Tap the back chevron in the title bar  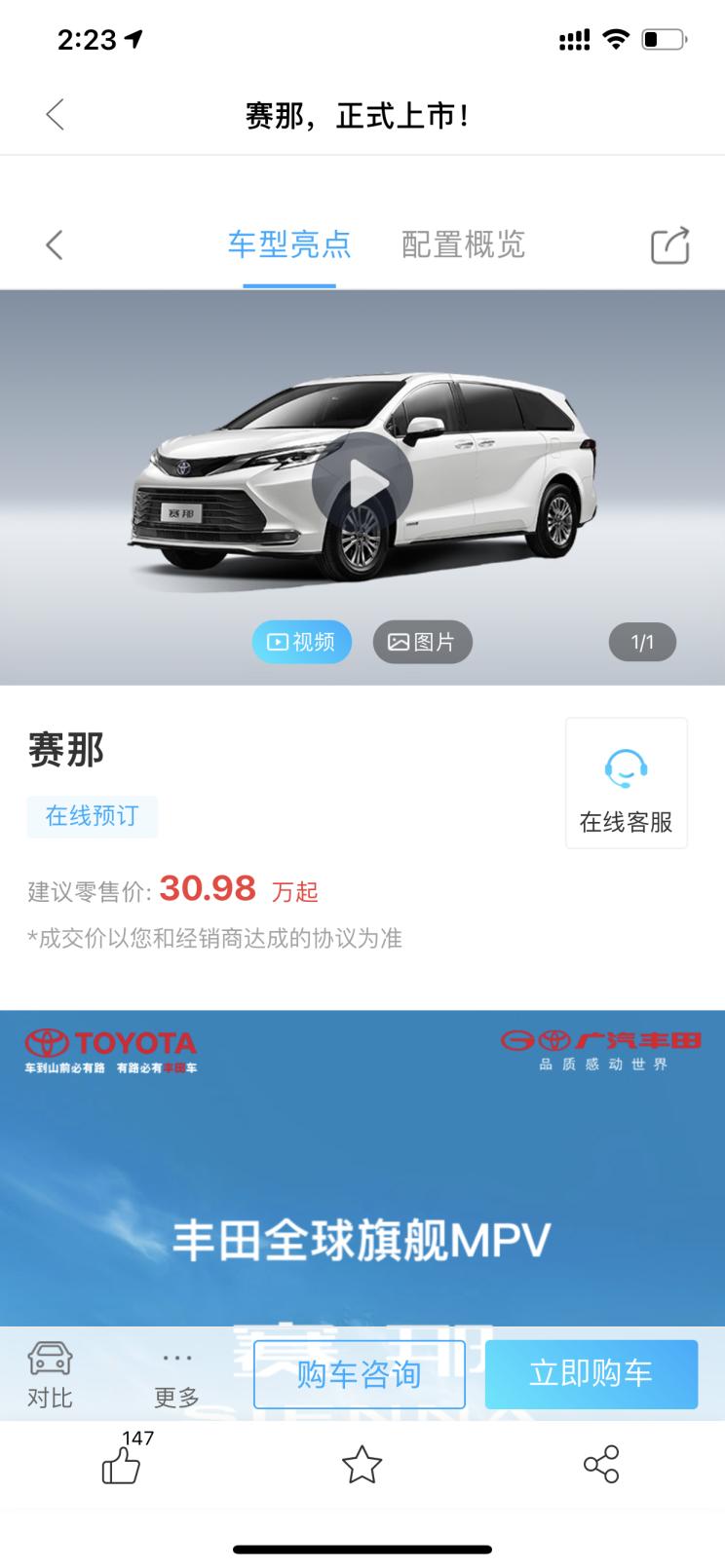pos(55,114)
